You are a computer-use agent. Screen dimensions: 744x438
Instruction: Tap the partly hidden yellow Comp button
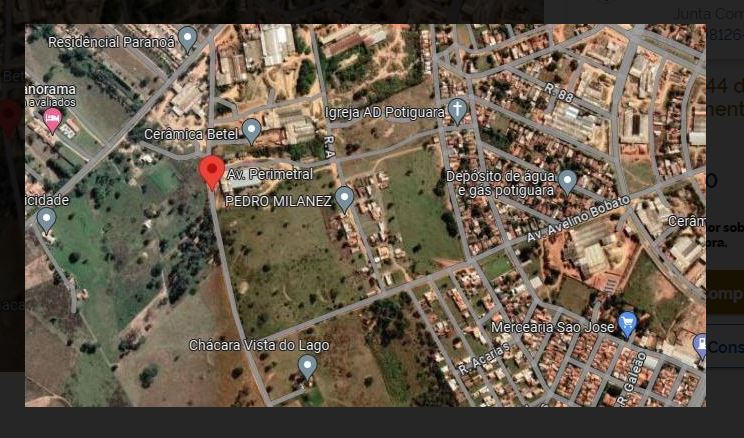coord(724,294)
